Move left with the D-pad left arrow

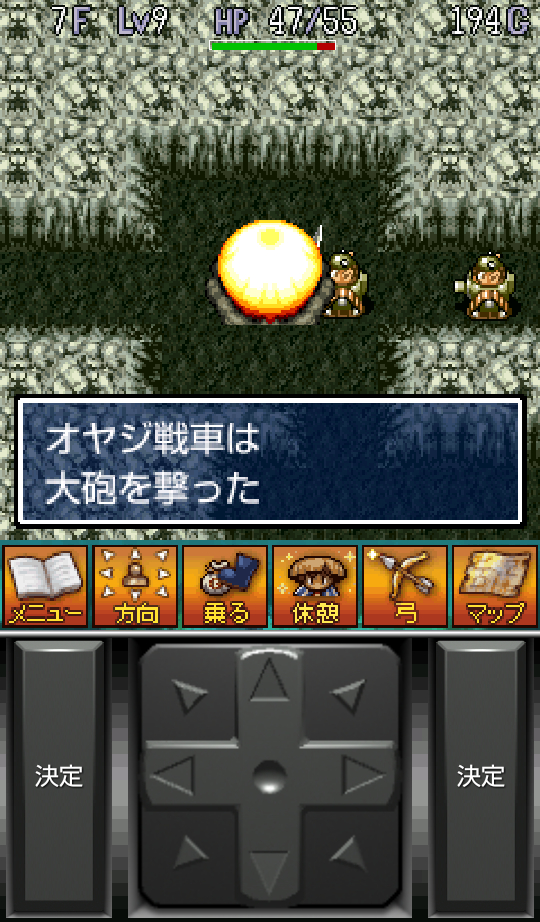[x=174, y=776]
